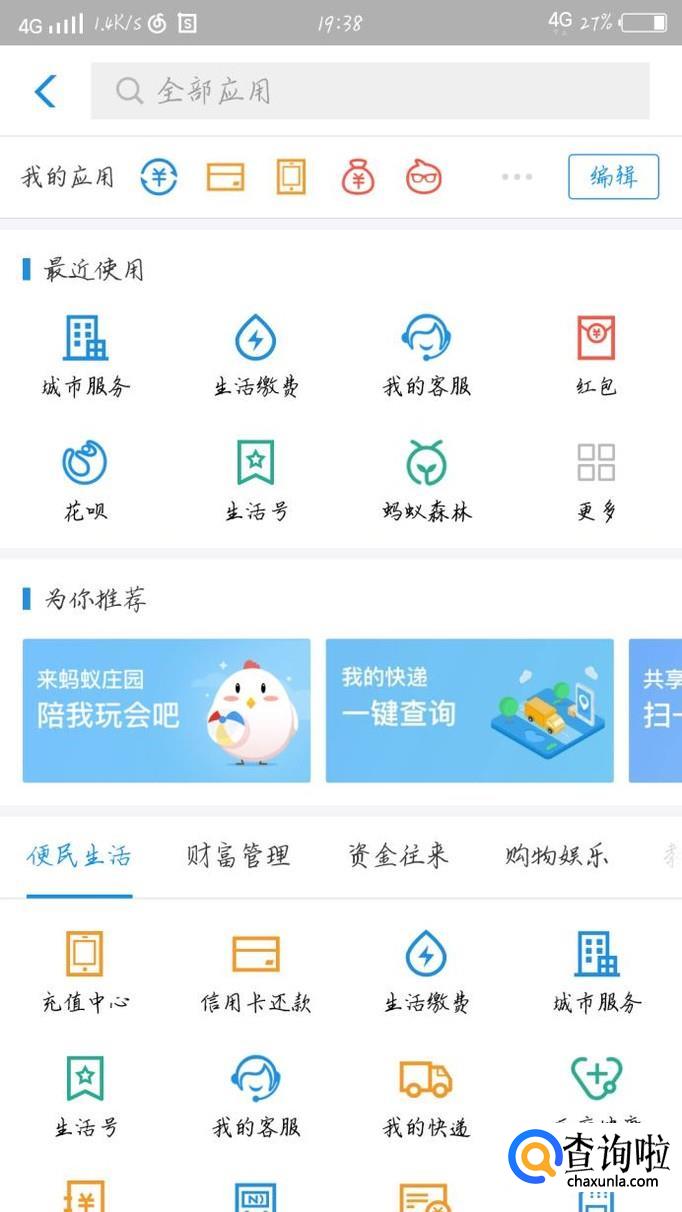Select the 购物娱乐 tab
The width and height of the screenshot is (682, 1212).
click(x=556, y=855)
